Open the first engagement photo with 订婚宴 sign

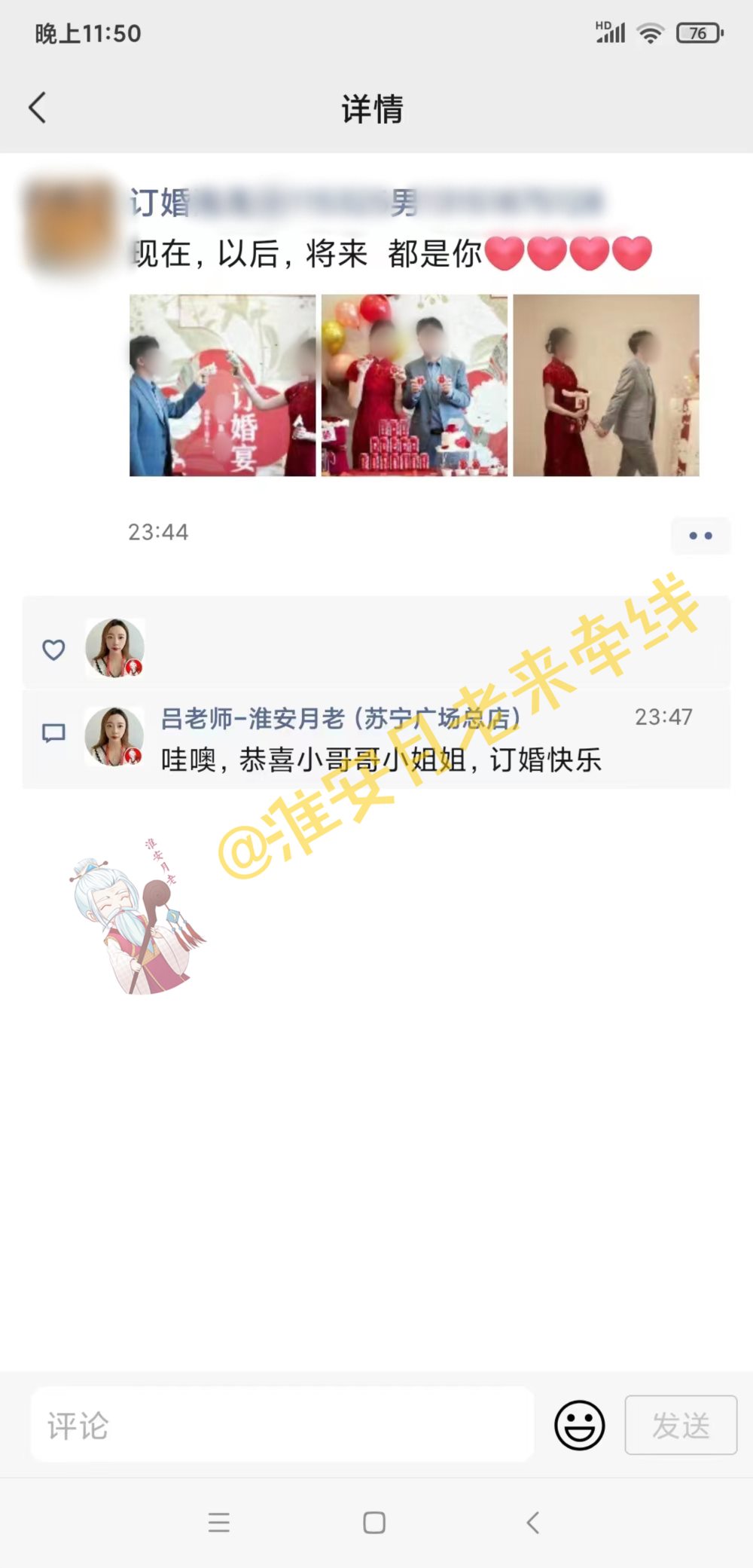coord(222,385)
